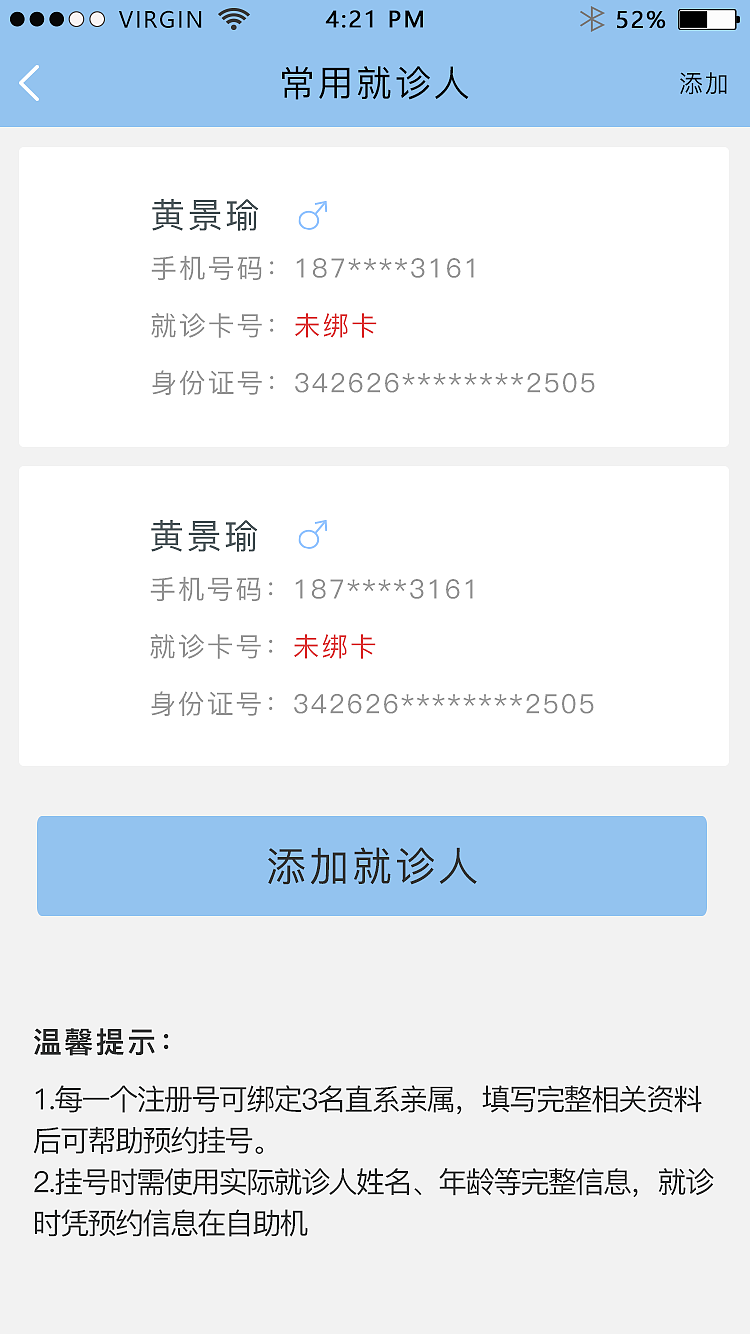Click 未绑卡 on the first patient card
Viewport: 750px width, 1334px height.
point(335,327)
